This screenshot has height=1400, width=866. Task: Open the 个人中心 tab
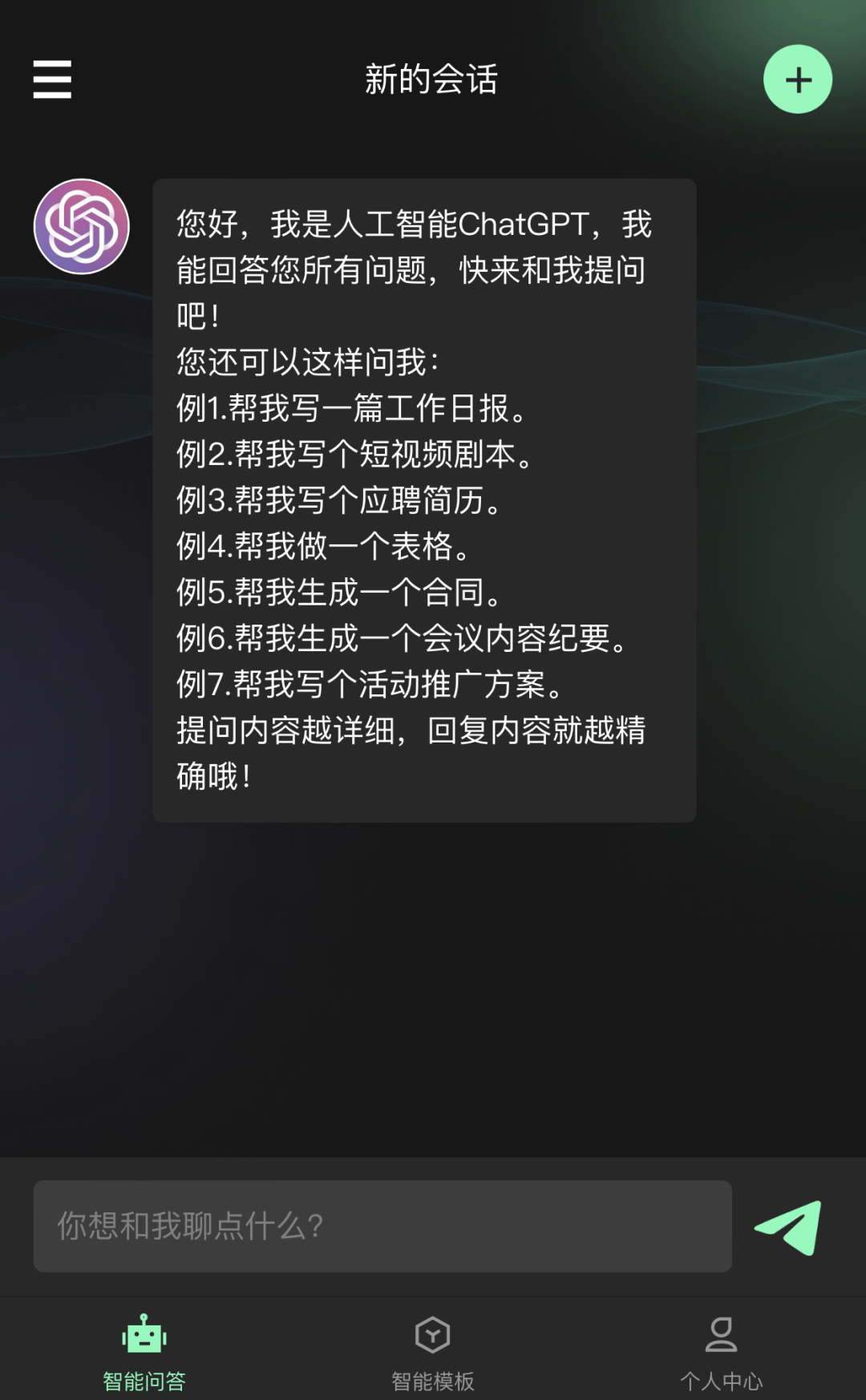(722, 1353)
